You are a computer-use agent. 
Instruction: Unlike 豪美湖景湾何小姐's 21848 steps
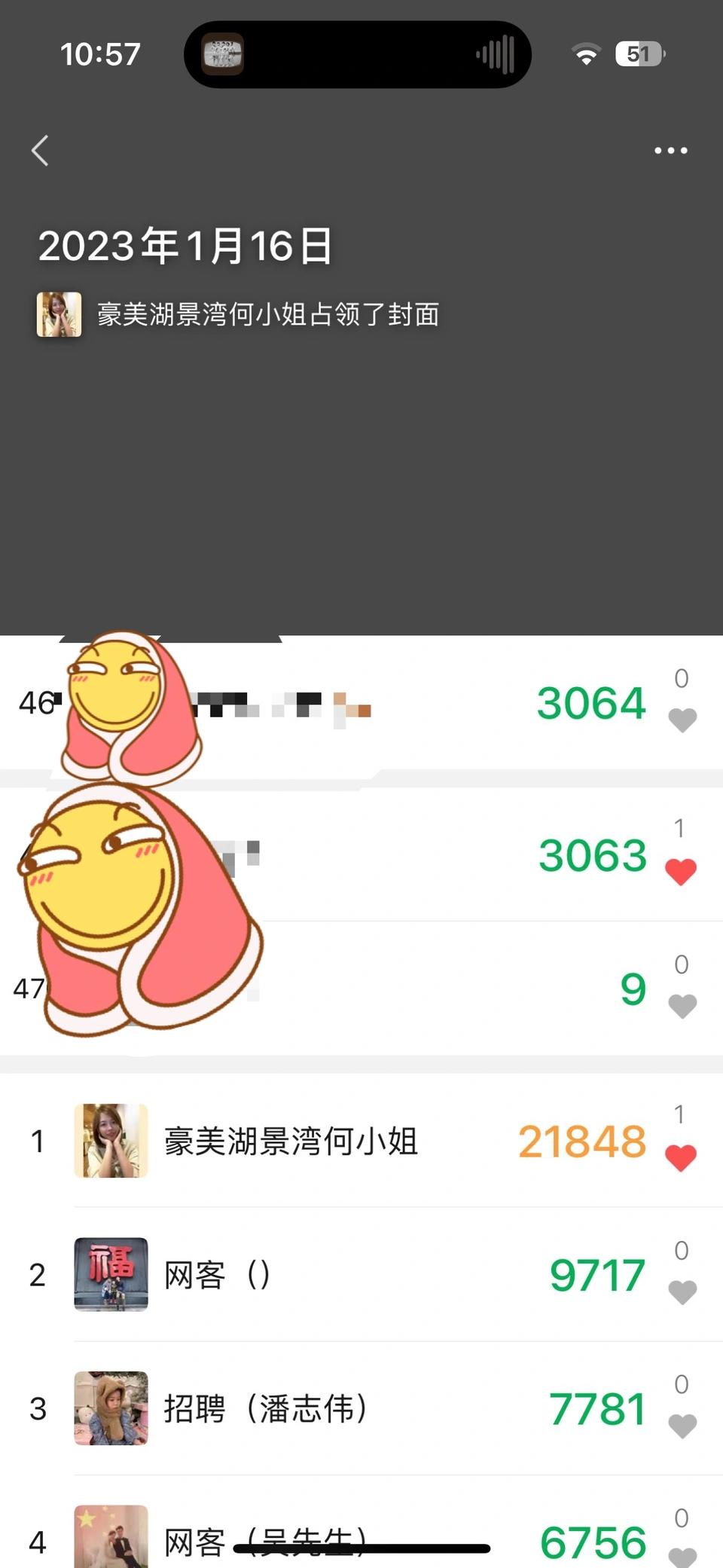point(681,1157)
